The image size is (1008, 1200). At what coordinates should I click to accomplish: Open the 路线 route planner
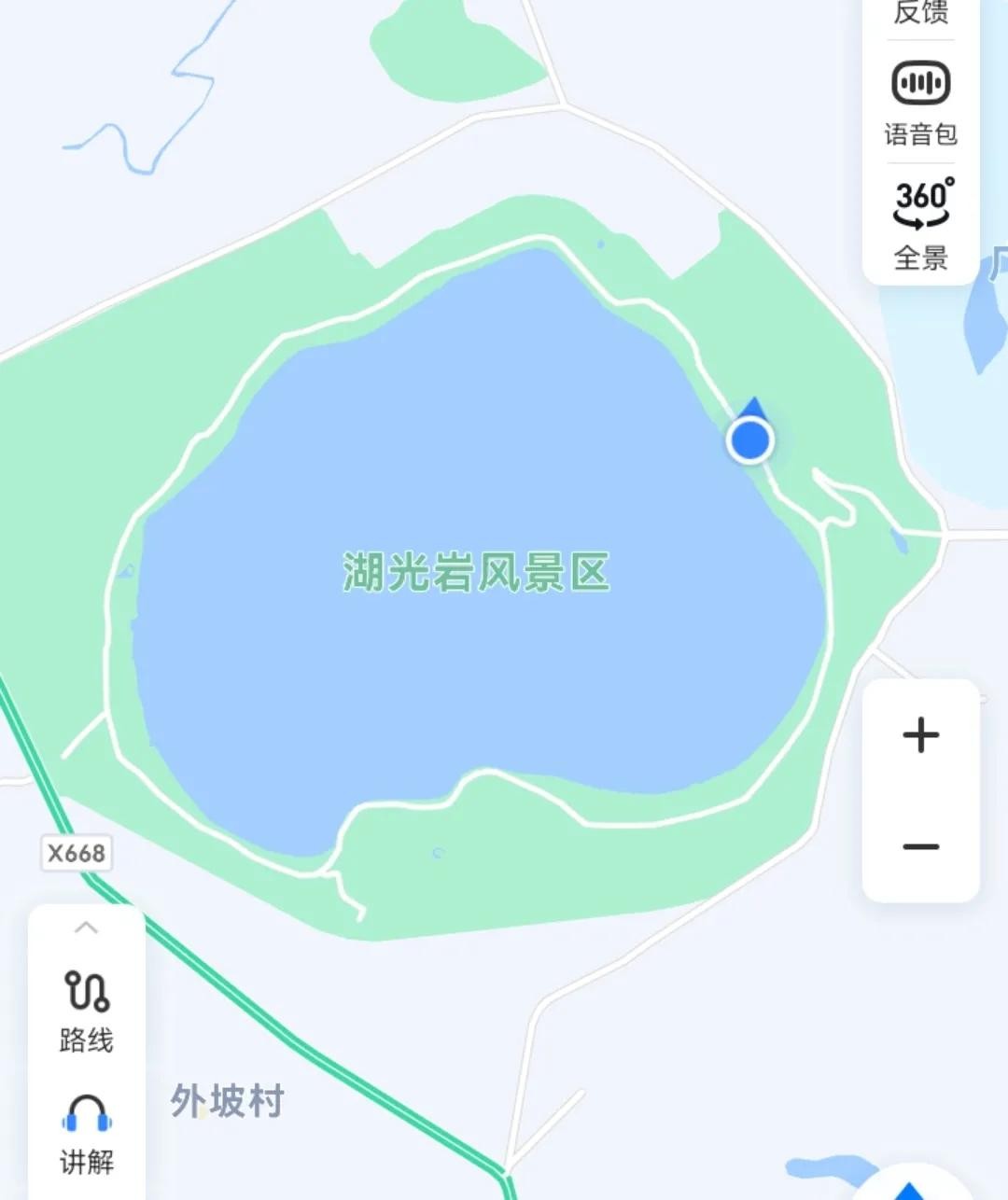[x=86, y=1012]
